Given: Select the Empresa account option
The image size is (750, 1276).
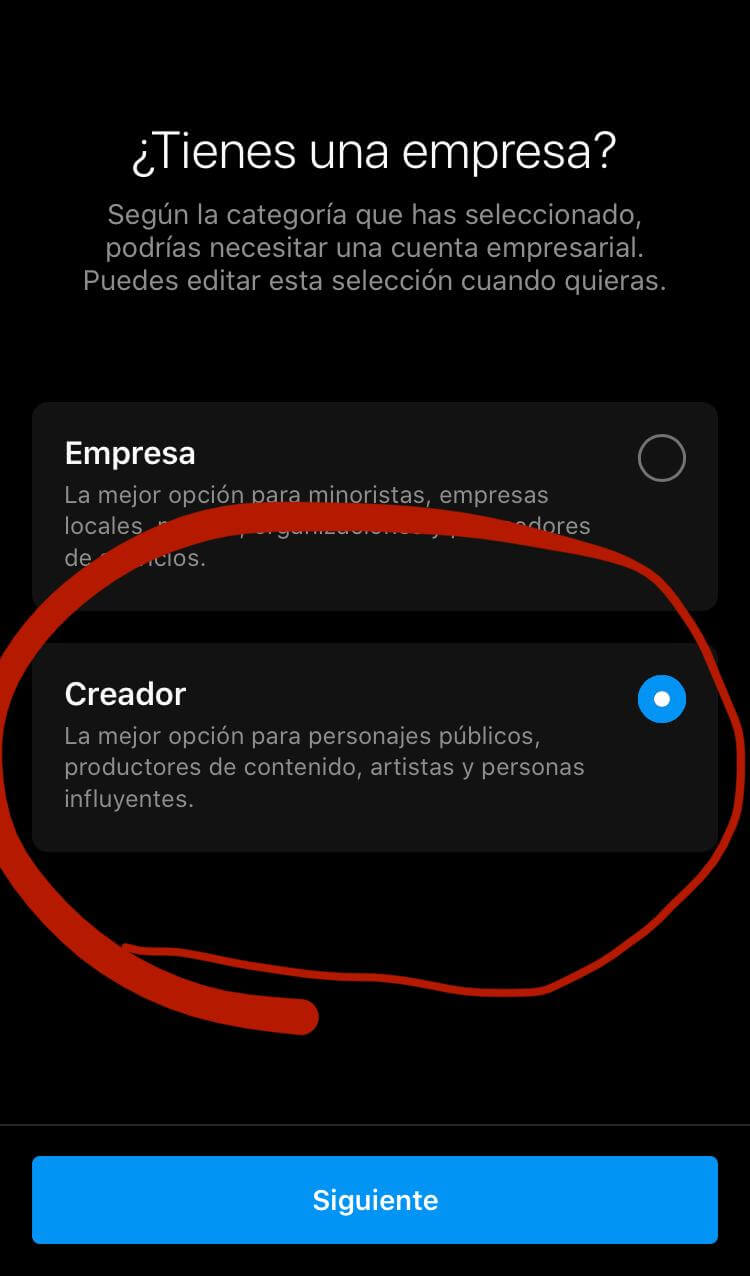Looking at the screenshot, I should pos(661,459).
